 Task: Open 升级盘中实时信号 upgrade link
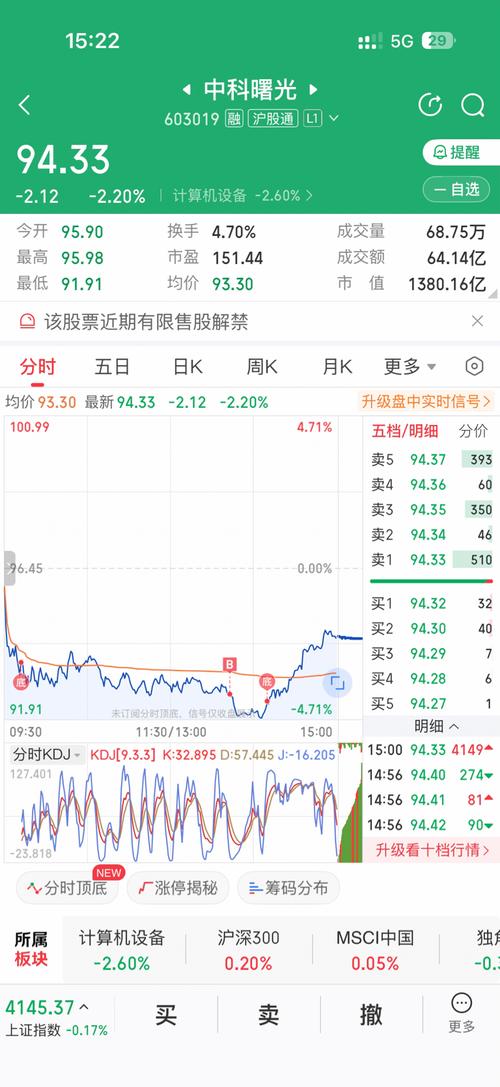426,401
